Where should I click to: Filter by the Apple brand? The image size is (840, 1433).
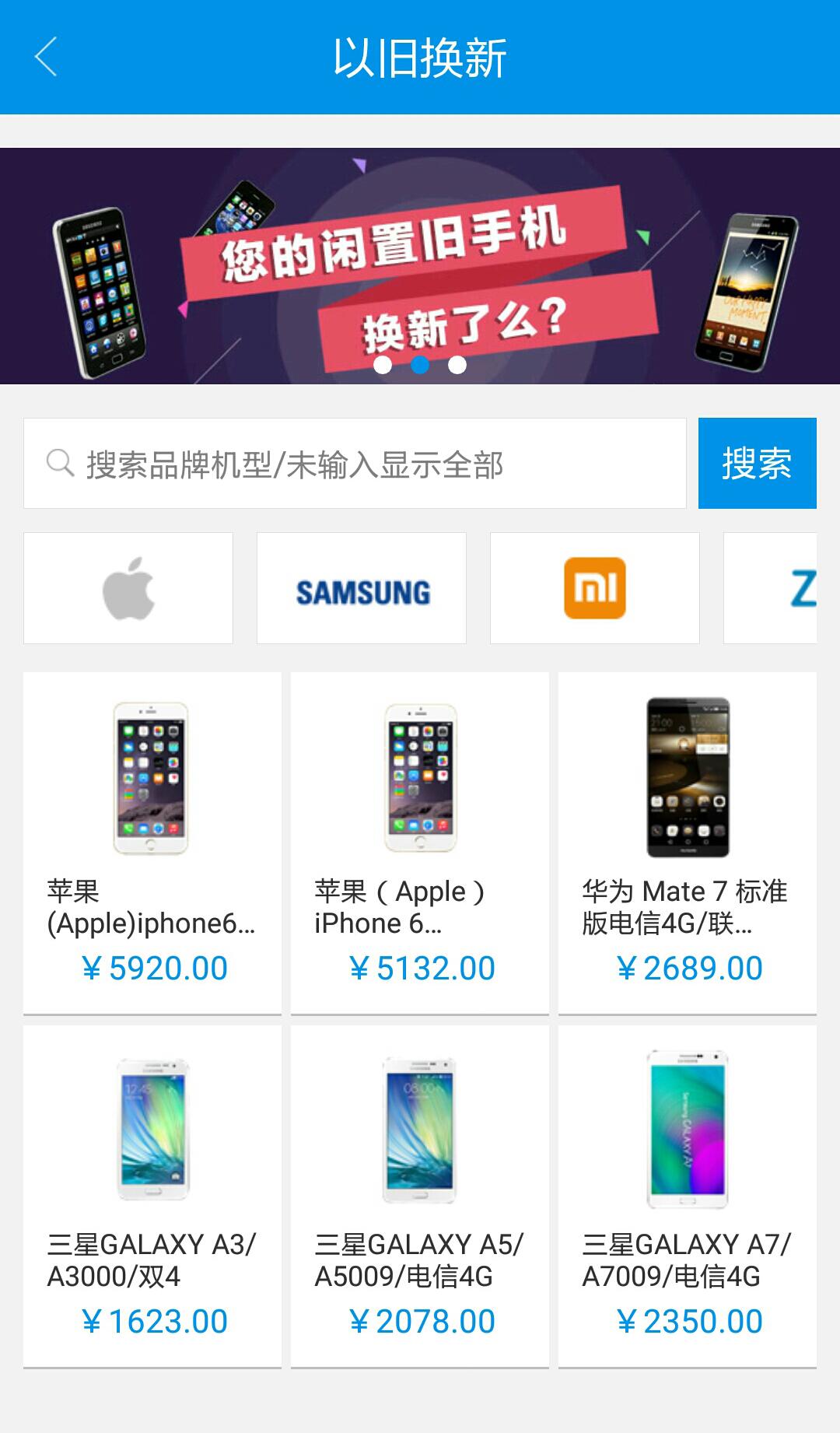128,588
